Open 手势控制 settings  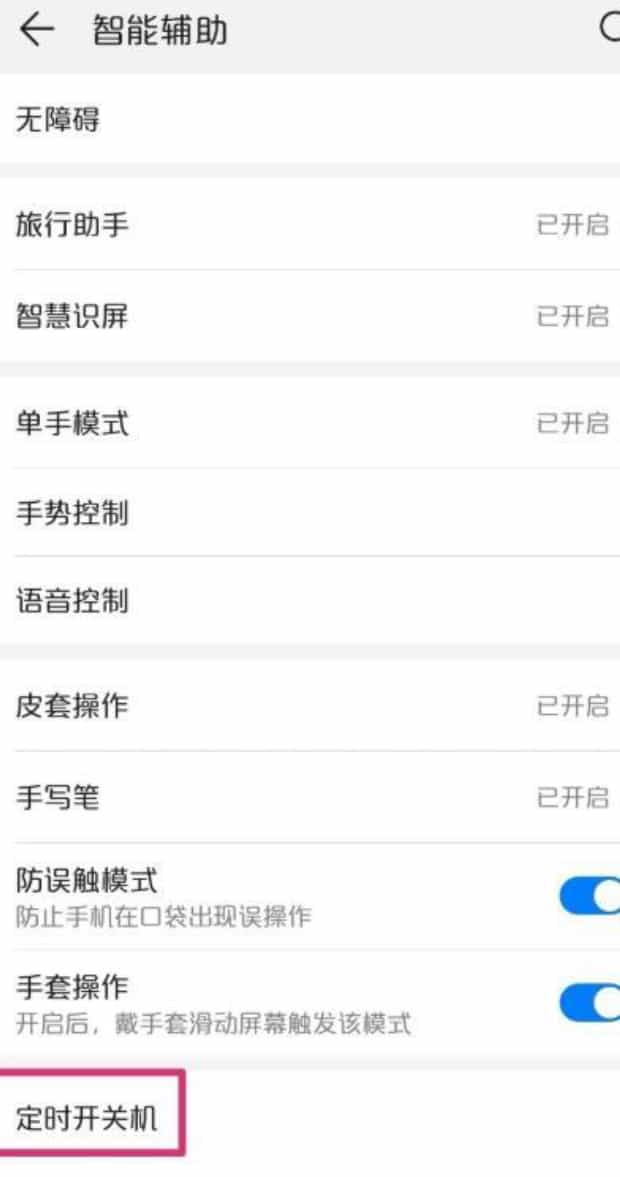(310, 513)
